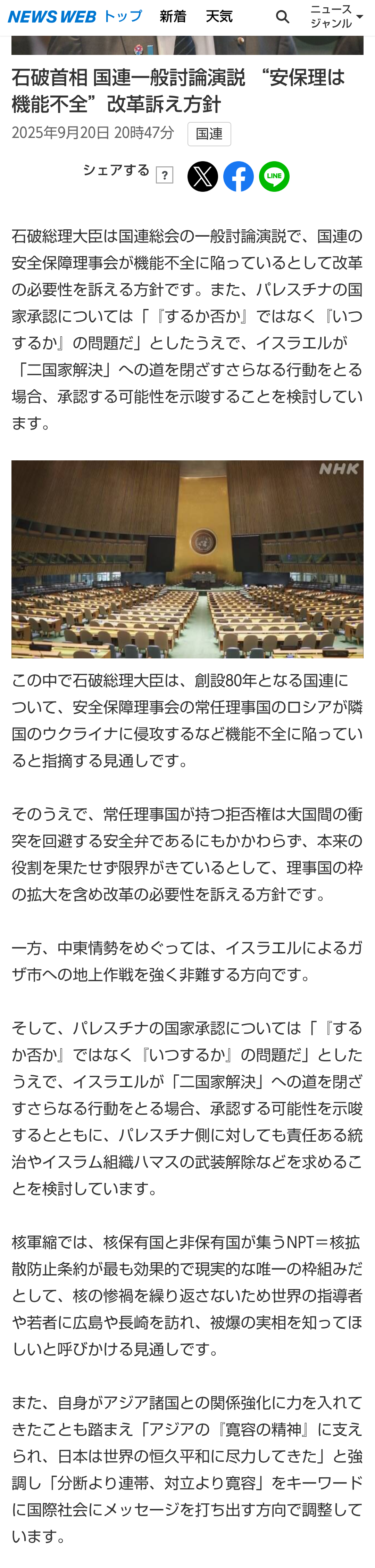Open the 天気 weather section
Viewport: 375px width, 1568px height.
coord(219,16)
